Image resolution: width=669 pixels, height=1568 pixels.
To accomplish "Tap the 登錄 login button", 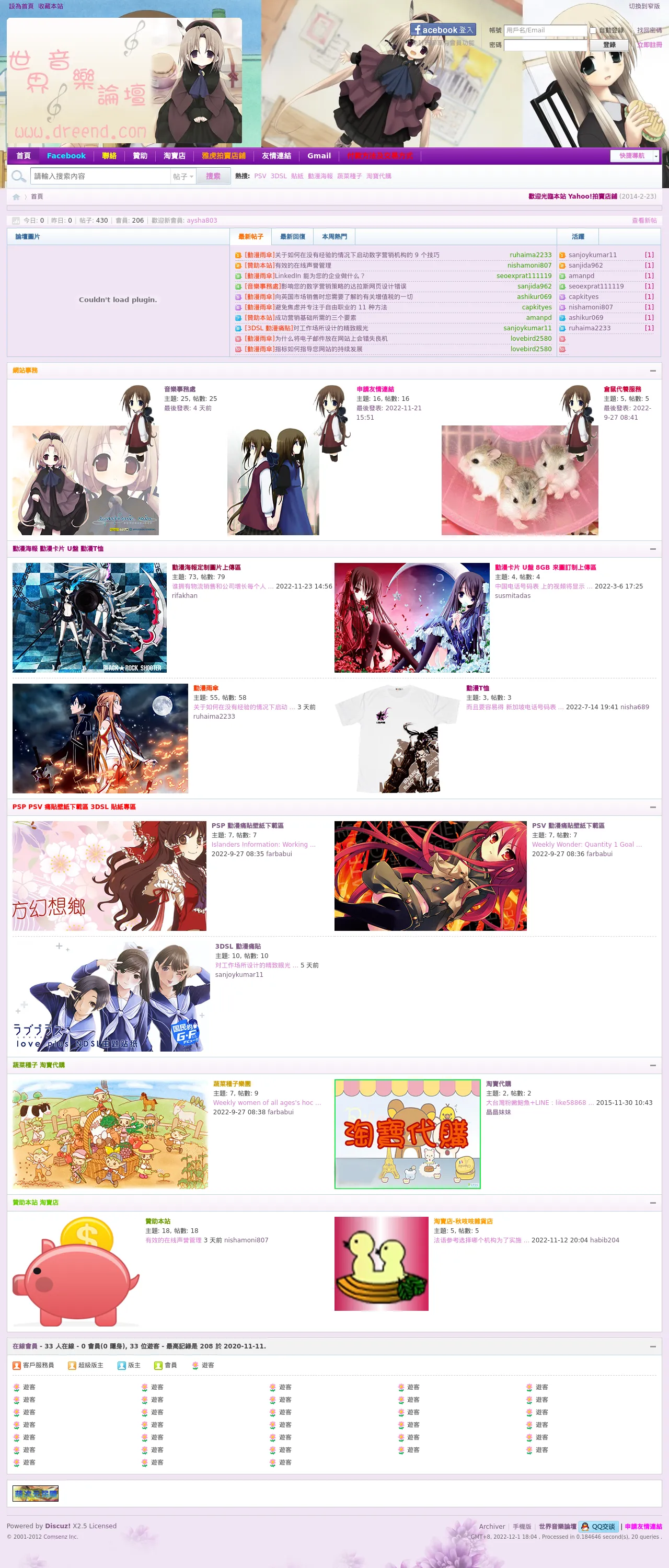I will (609, 45).
